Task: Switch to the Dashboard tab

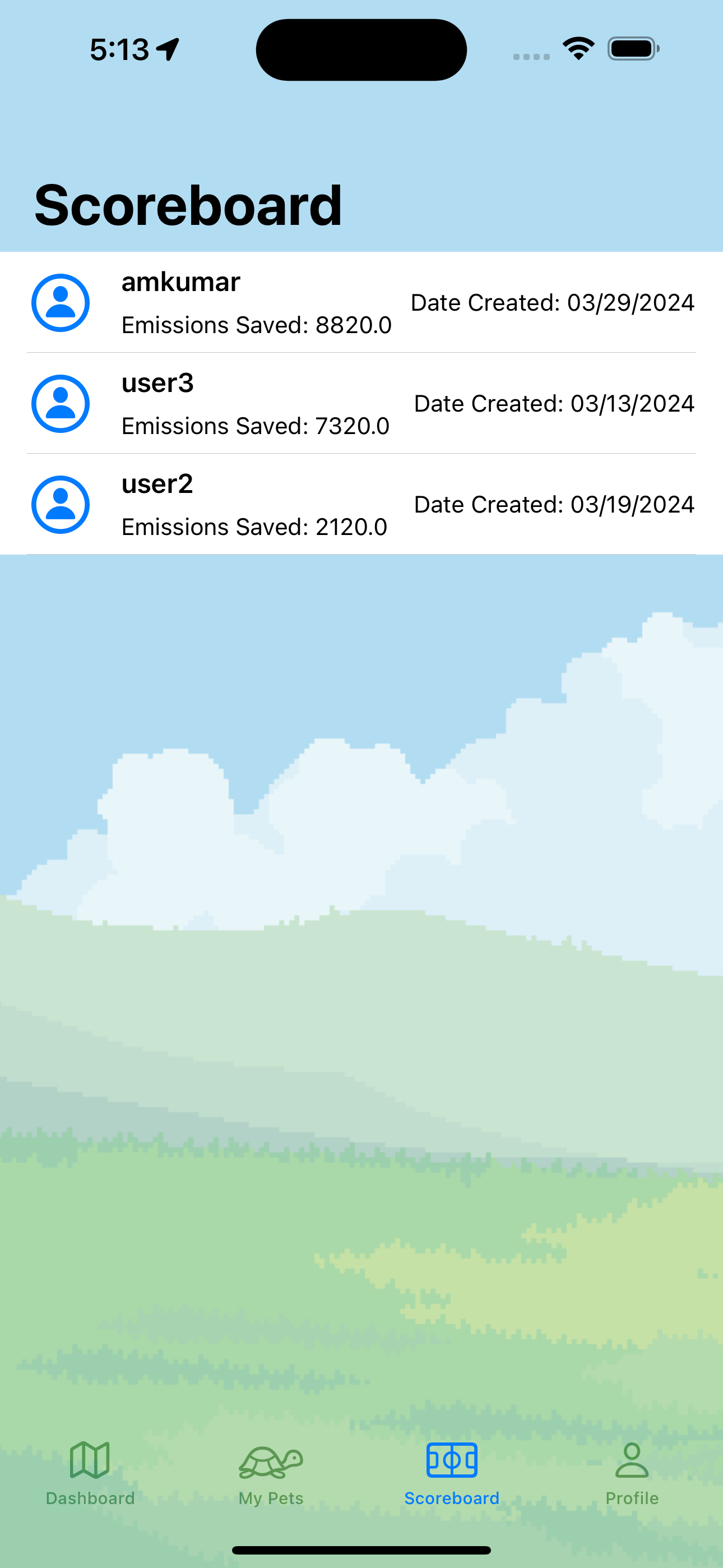Action: (90, 1473)
